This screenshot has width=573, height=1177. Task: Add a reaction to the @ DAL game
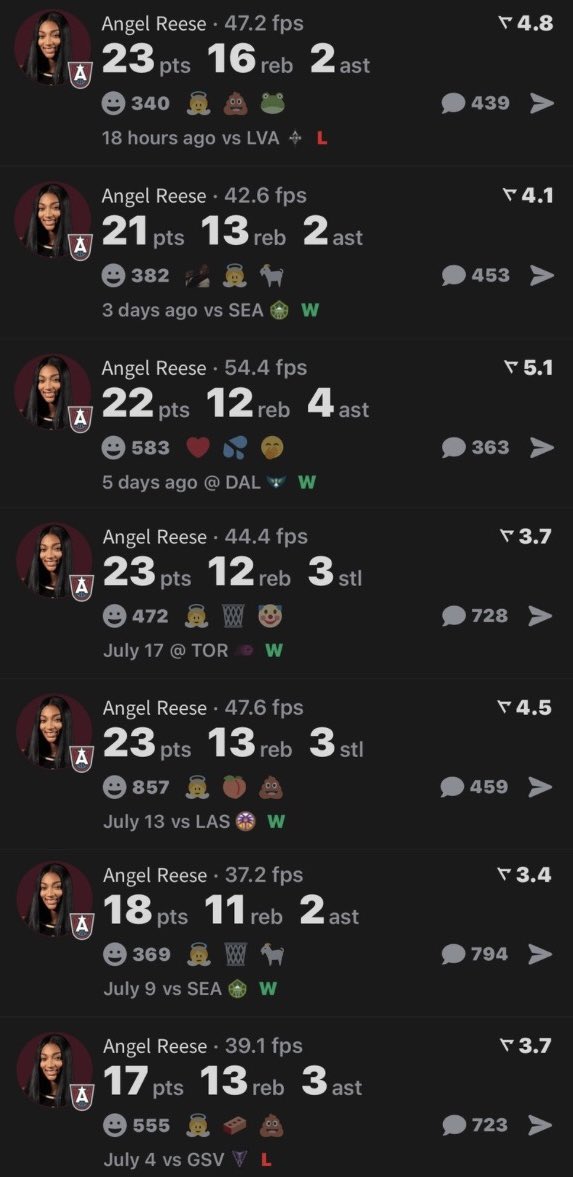[113, 447]
